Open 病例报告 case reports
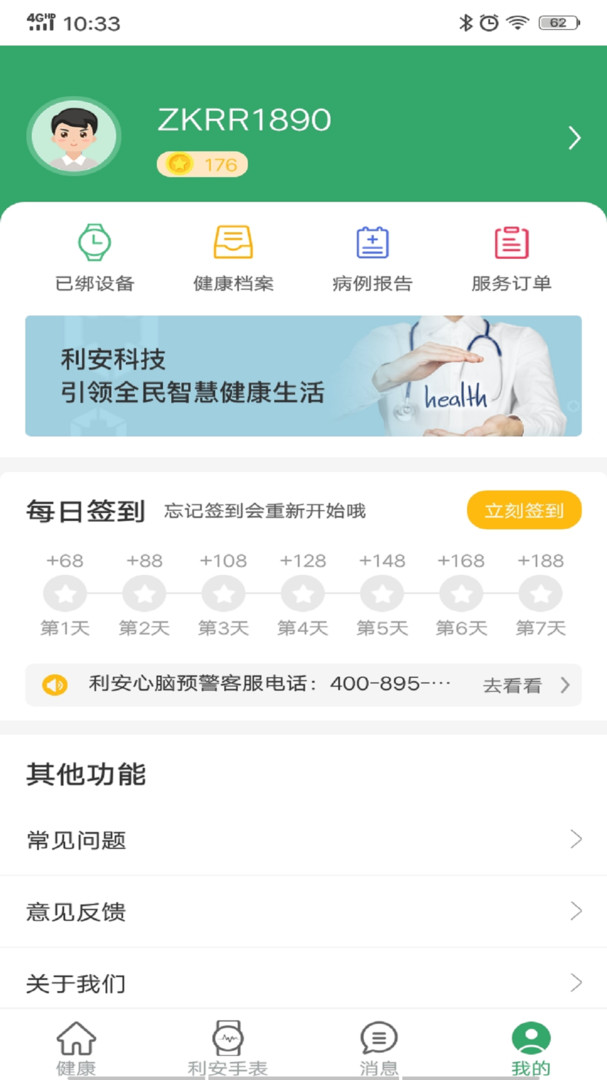Screen dimensions: 607x1080 pos(372,258)
